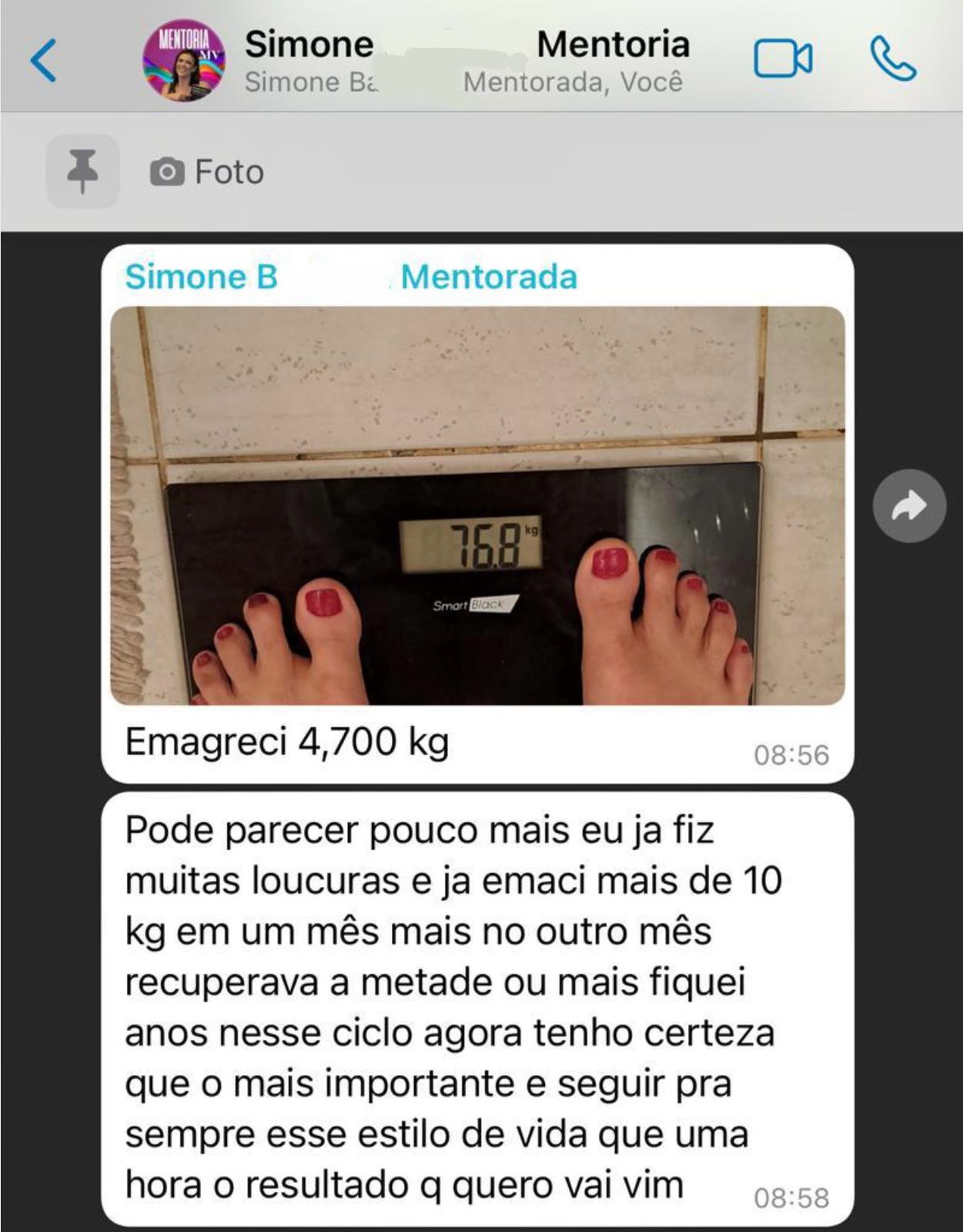Open Simone Mentoria group info
Screen dimensions: 963x1232
(x=466, y=60)
